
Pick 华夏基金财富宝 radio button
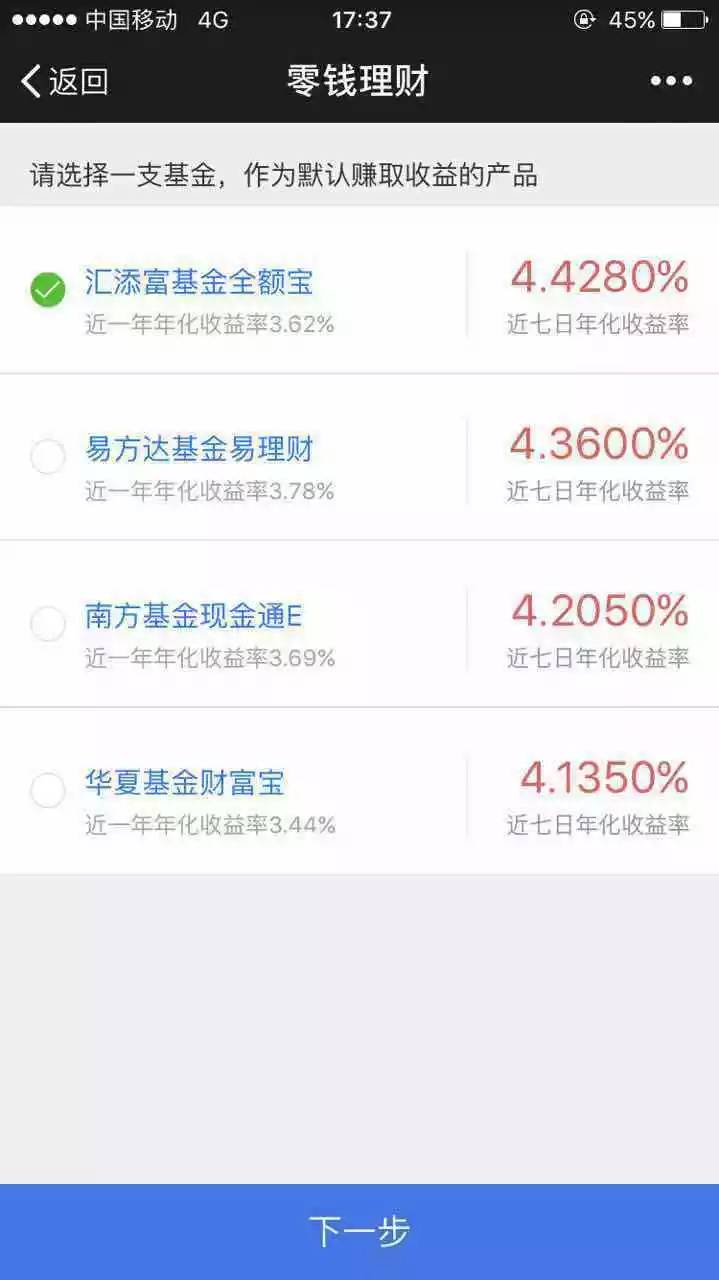[48, 791]
